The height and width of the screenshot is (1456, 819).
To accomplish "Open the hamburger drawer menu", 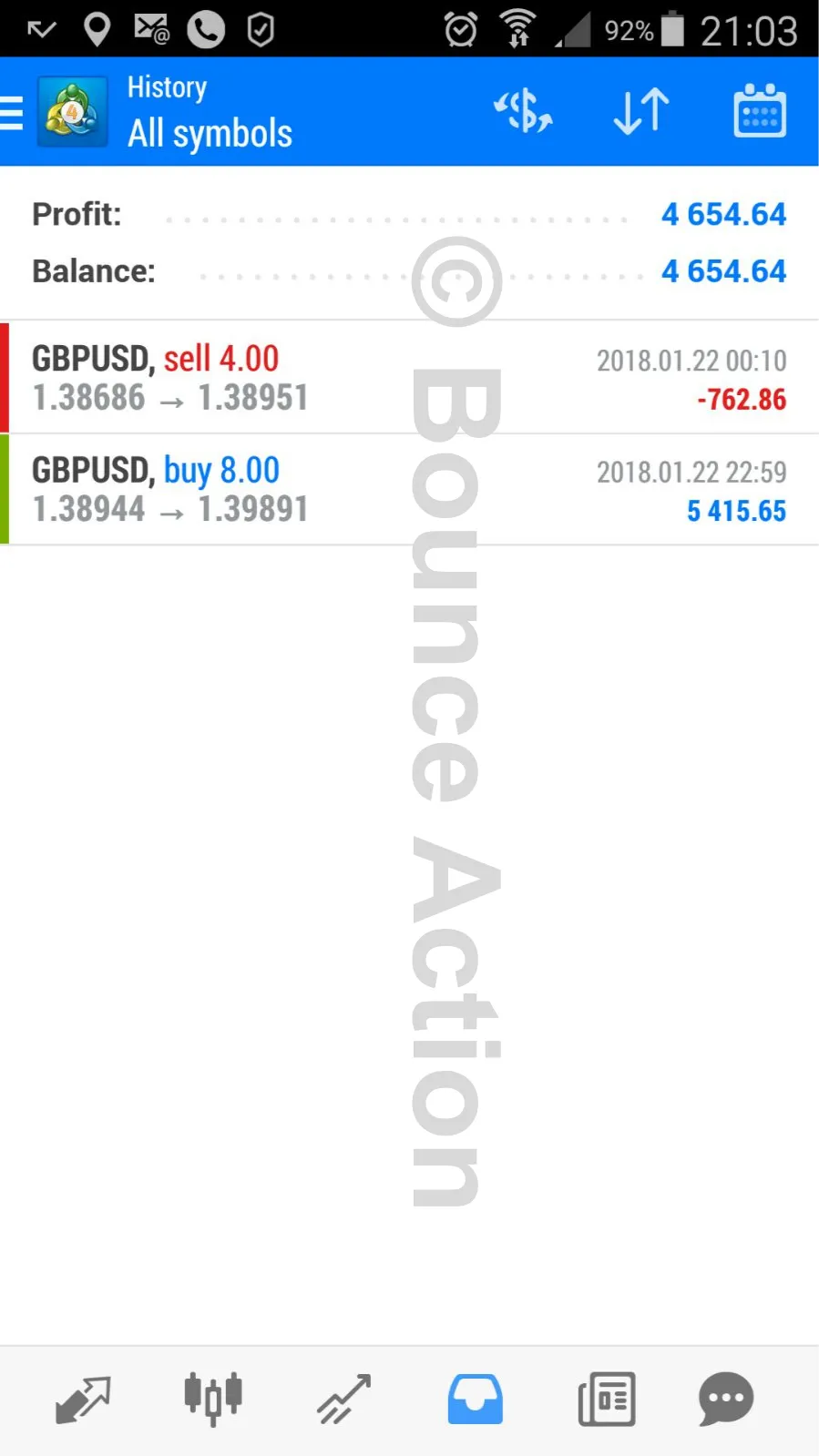I will click(13, 113).
